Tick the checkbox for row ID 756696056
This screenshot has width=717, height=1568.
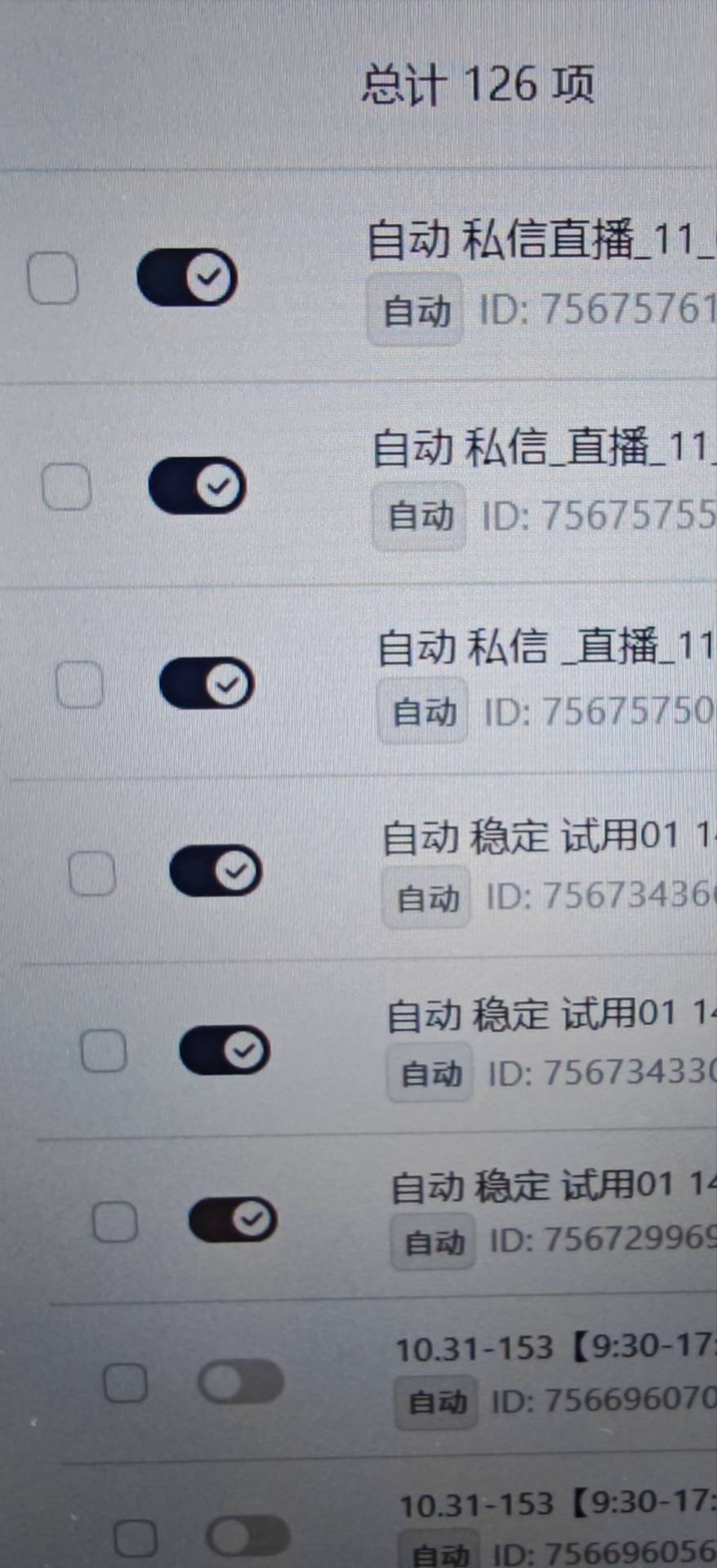coord(135,1538)
